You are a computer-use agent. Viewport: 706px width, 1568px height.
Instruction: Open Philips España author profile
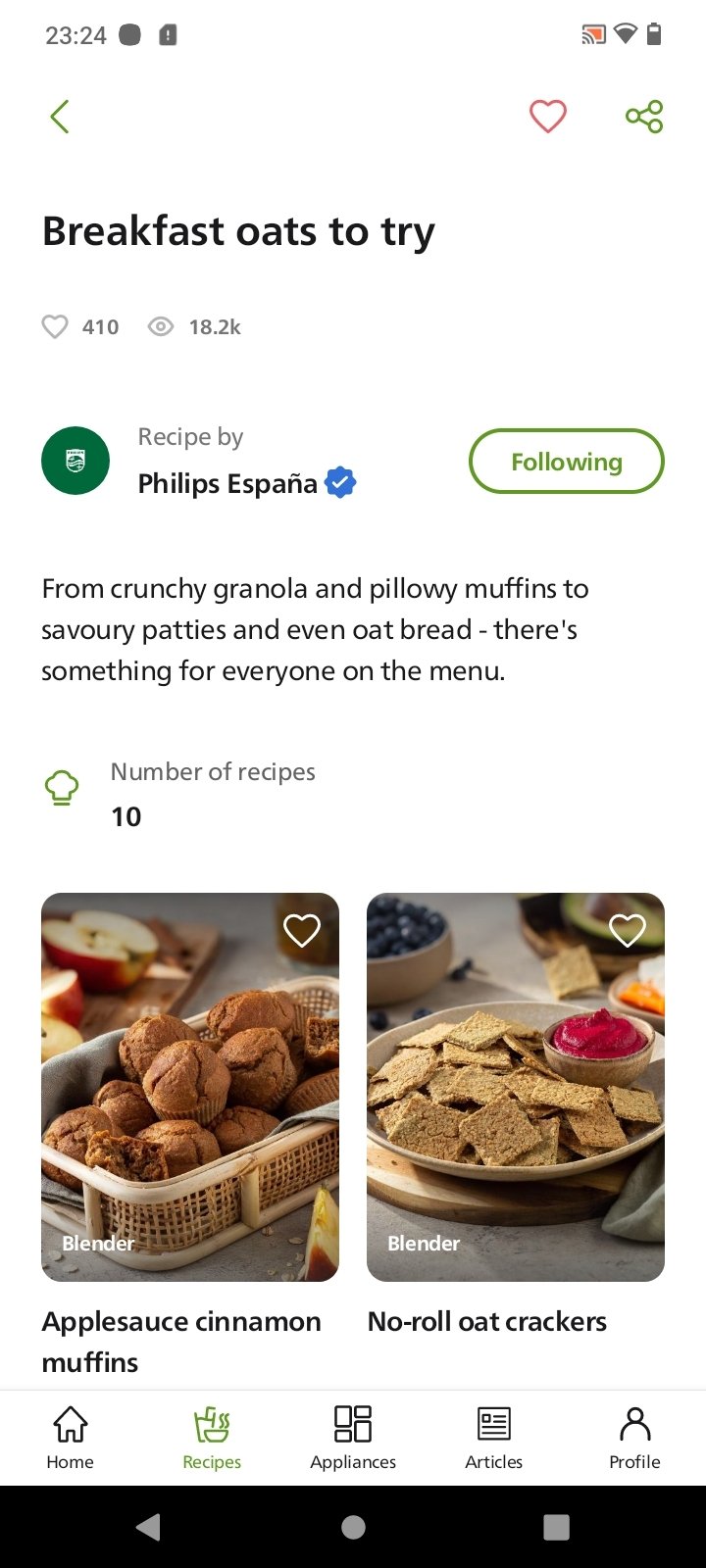(x=227, y=483)
